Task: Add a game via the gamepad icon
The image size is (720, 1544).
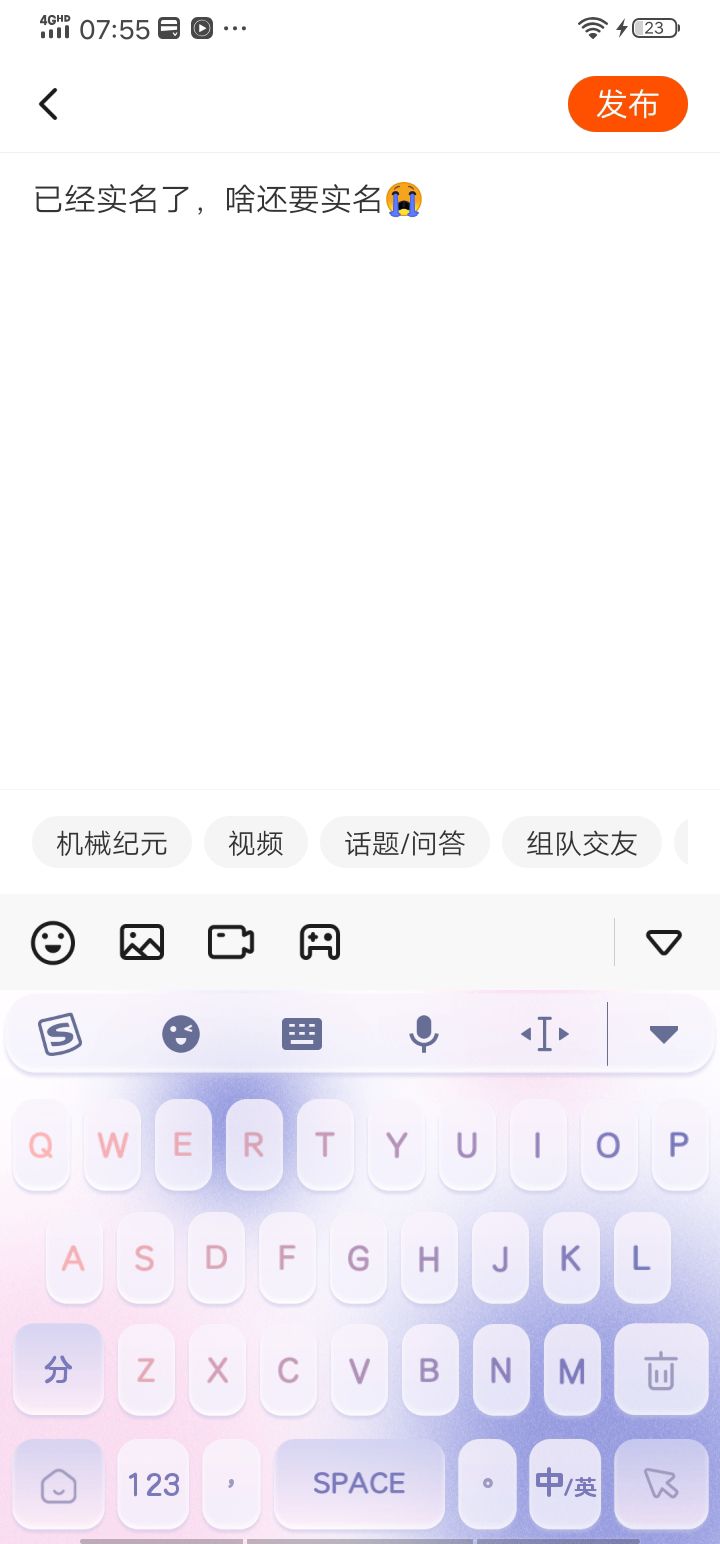Action: click(x=320, y=942)
